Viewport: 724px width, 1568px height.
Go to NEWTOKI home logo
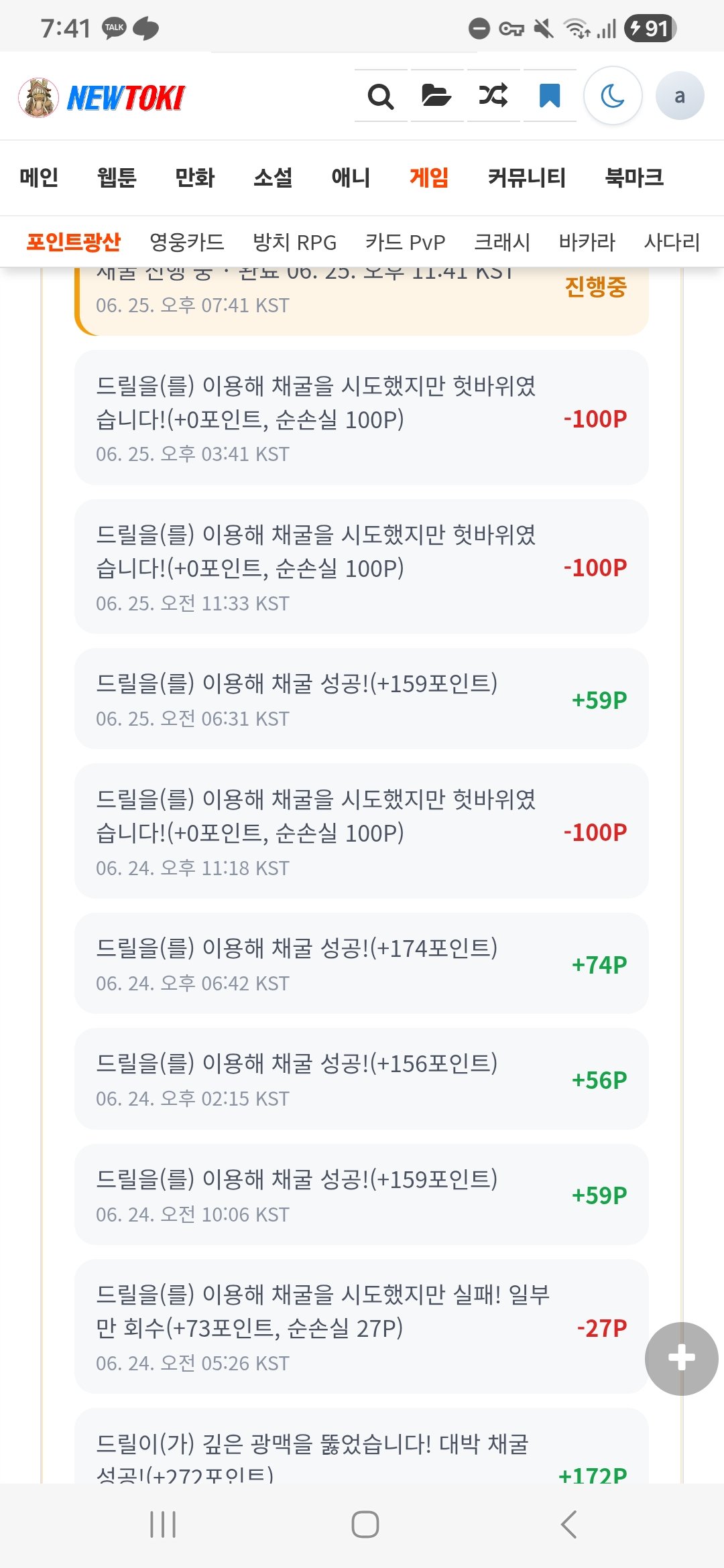101,97
